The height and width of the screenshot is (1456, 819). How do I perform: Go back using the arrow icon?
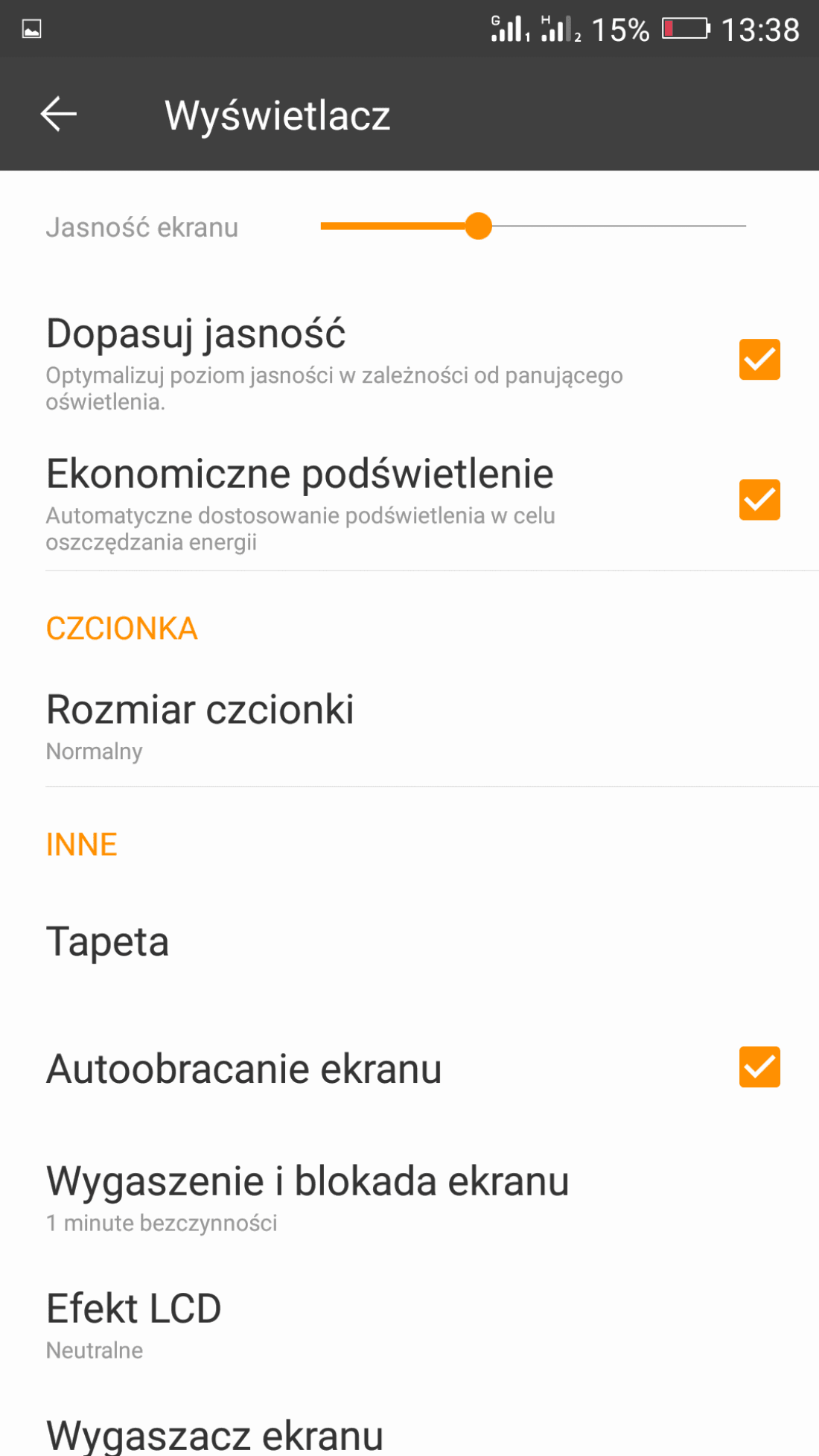coord(59,115)
